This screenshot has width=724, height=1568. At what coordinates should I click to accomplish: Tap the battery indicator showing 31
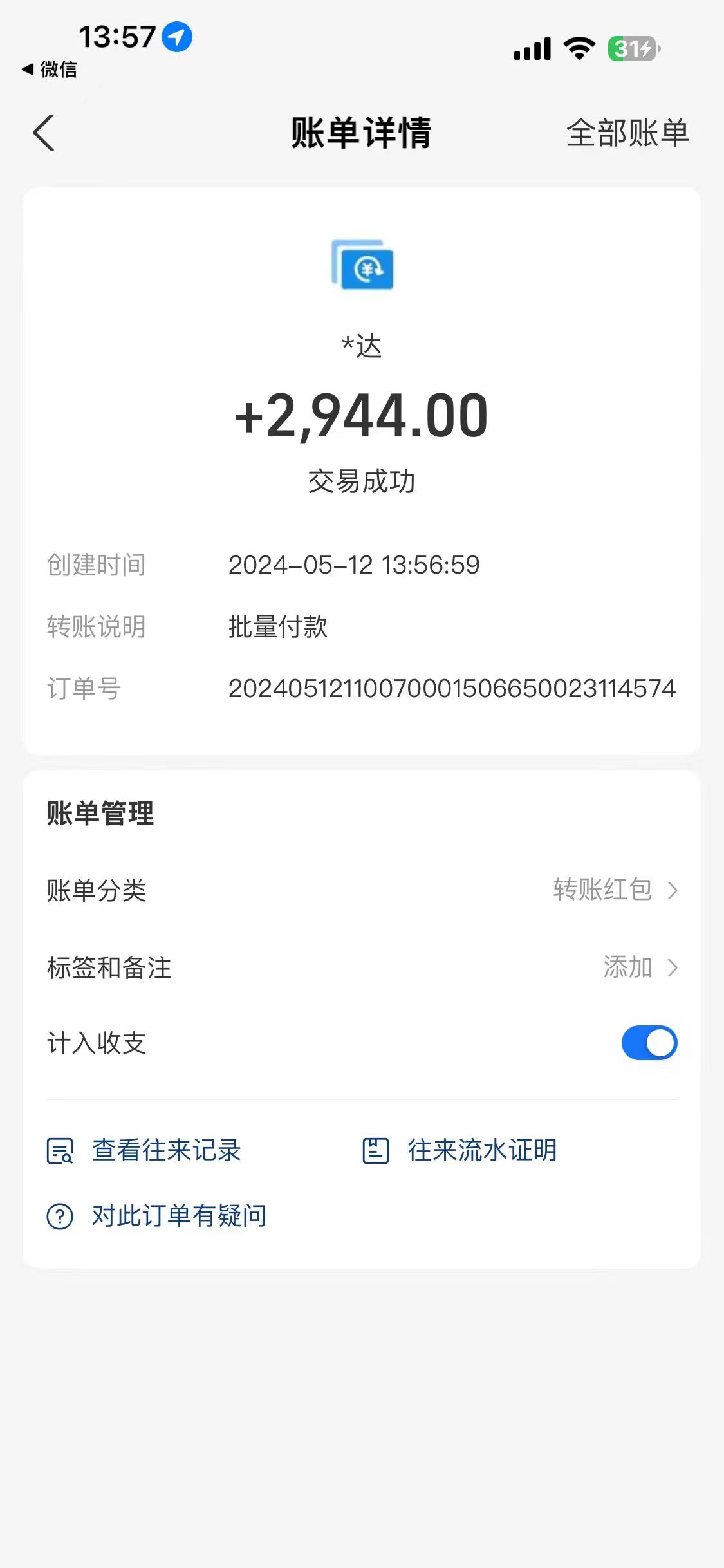631,48
